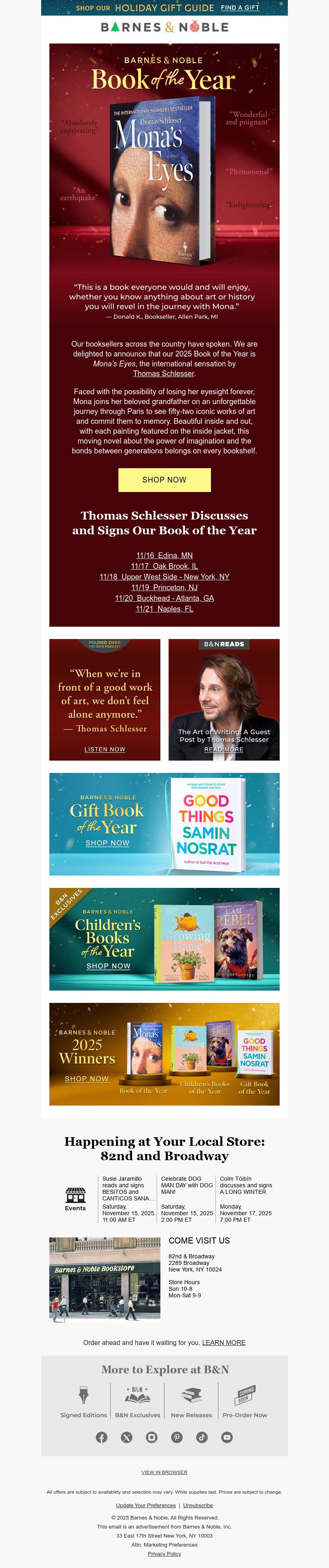The width and height of the screenshot is (329, 1568).
Task: Open the Thomas Schlesser author link
Action: point(163,374)
